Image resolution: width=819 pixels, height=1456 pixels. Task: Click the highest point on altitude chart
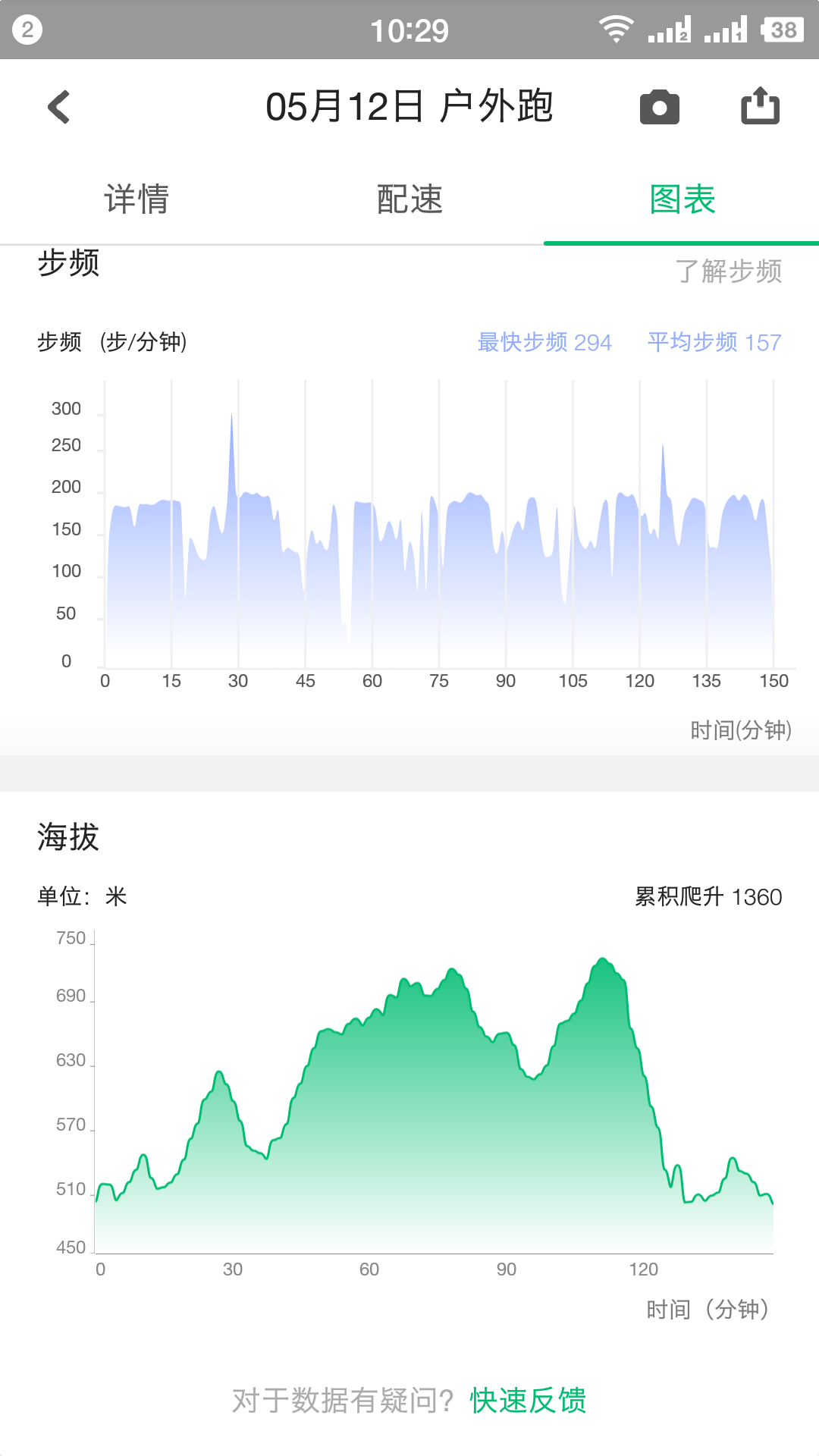click(x=603, y=959)
